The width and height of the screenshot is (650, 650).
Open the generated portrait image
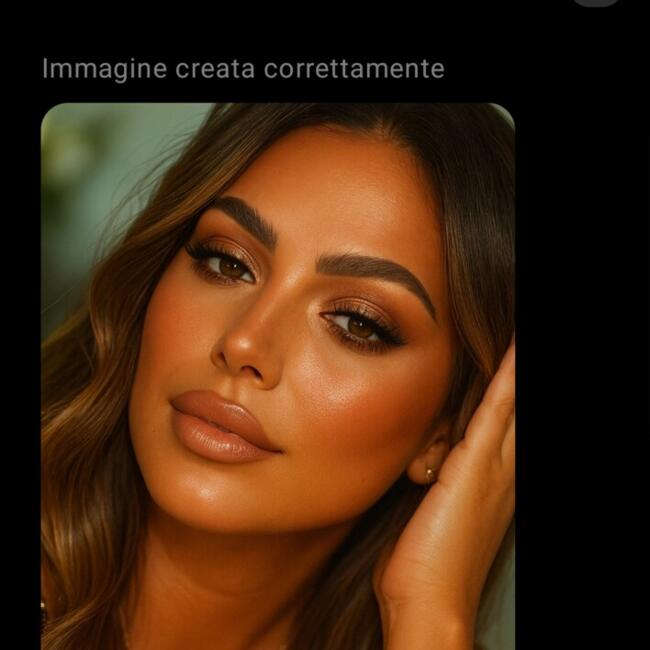click(277, 375)
